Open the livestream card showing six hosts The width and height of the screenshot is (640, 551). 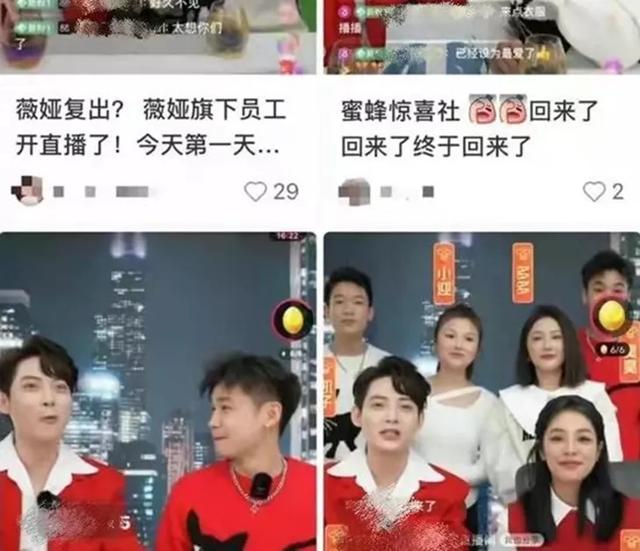481,400
